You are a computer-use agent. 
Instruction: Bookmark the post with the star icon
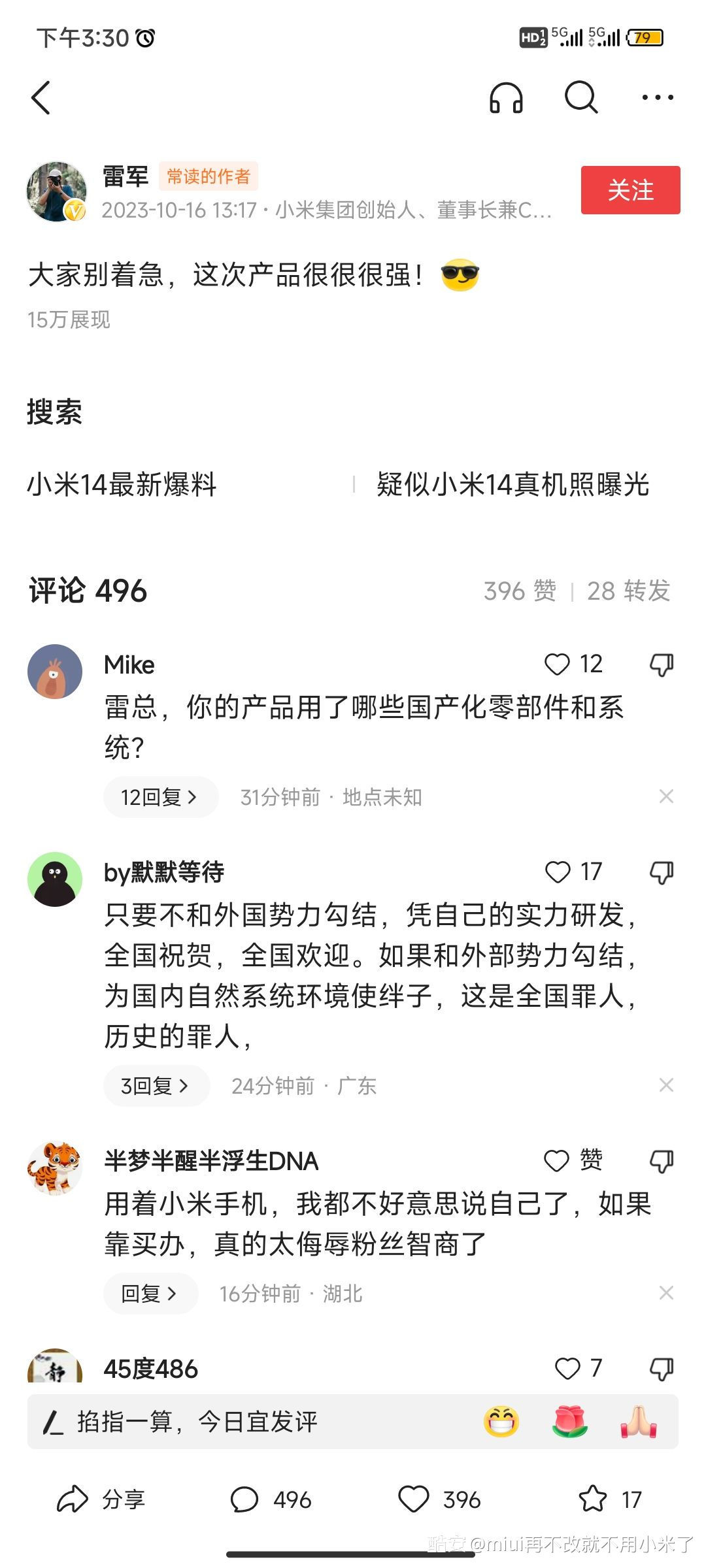tap(593, 1499)
